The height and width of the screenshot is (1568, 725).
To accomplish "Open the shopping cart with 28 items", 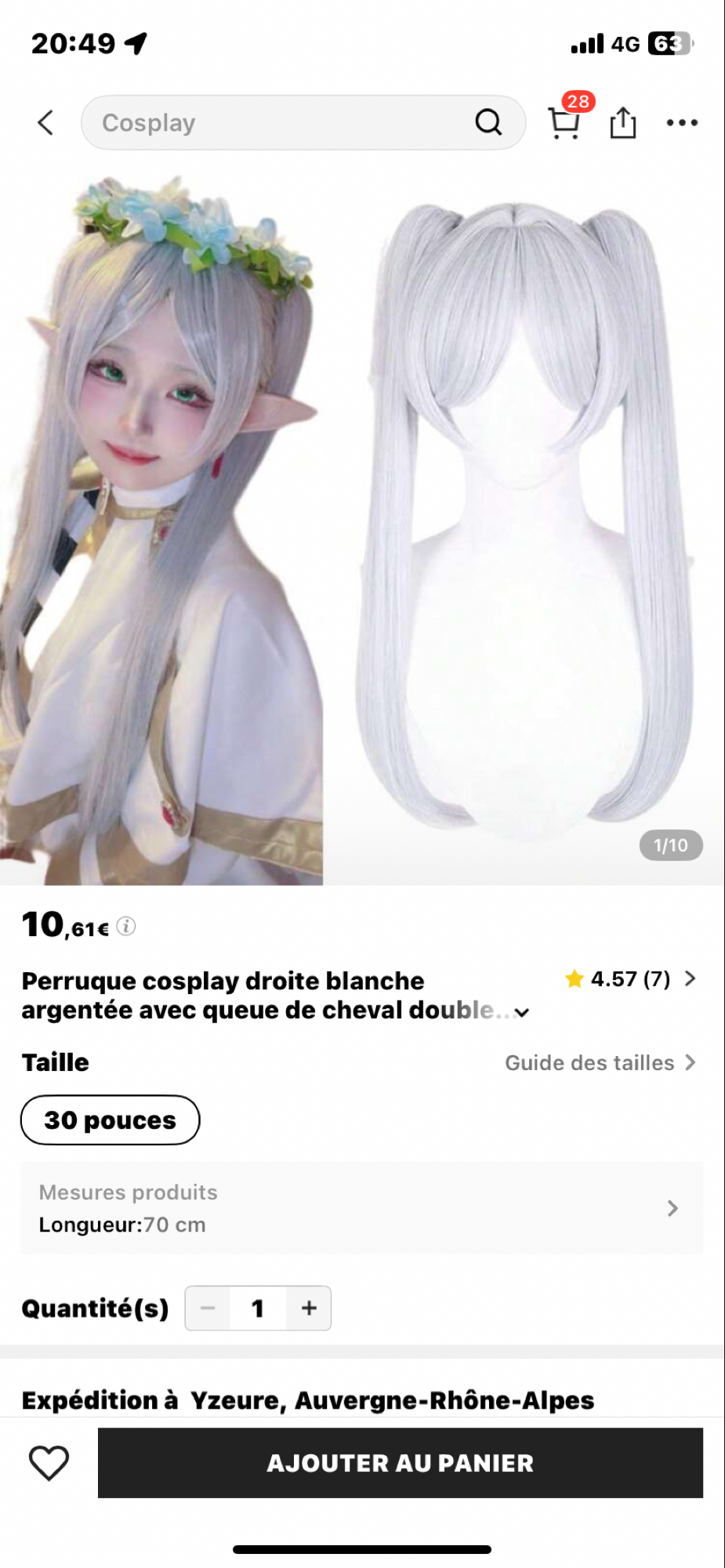I will tap(564, 122).
